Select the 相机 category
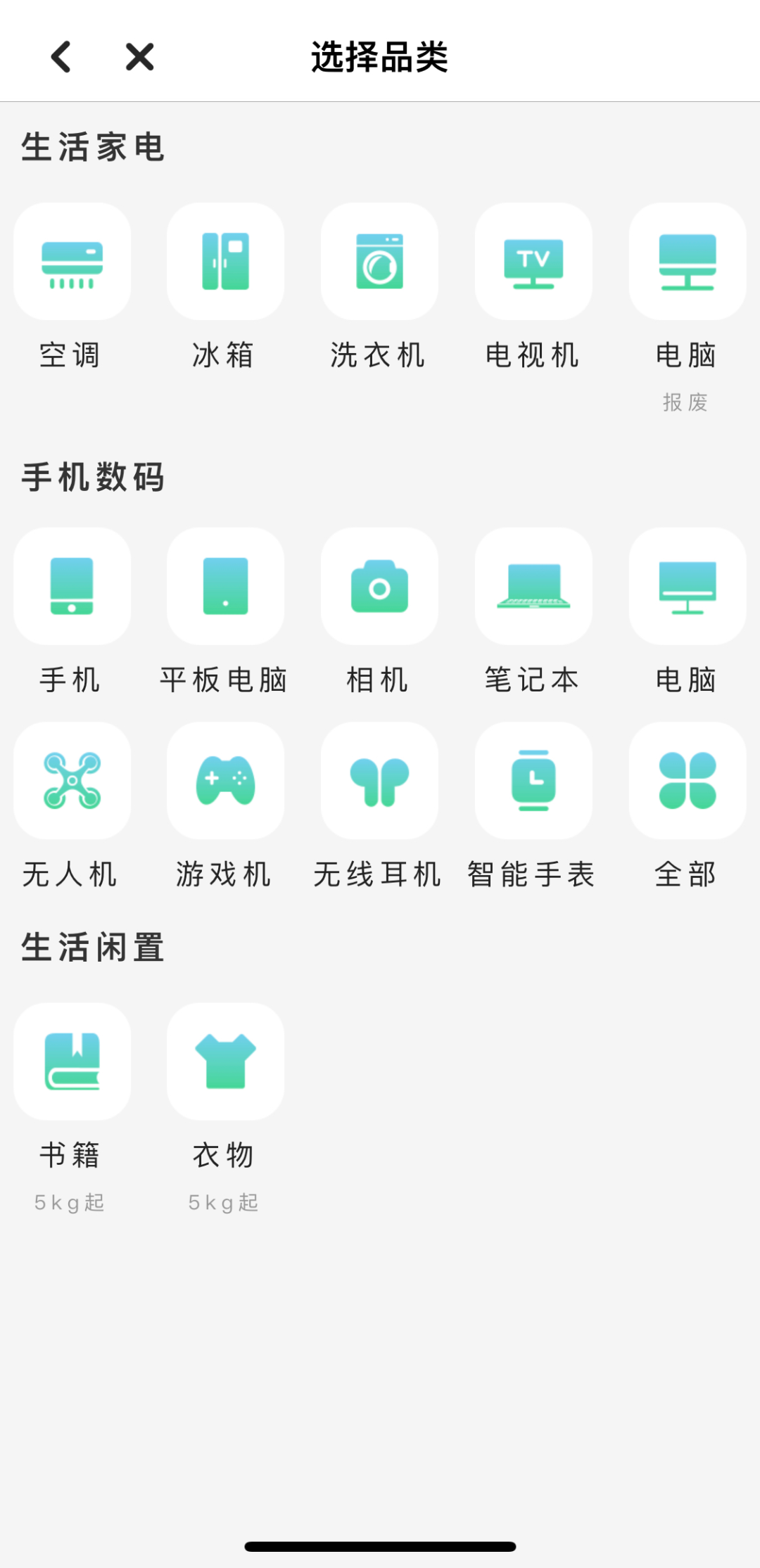760x1568 pixels. tap(379, 587)
